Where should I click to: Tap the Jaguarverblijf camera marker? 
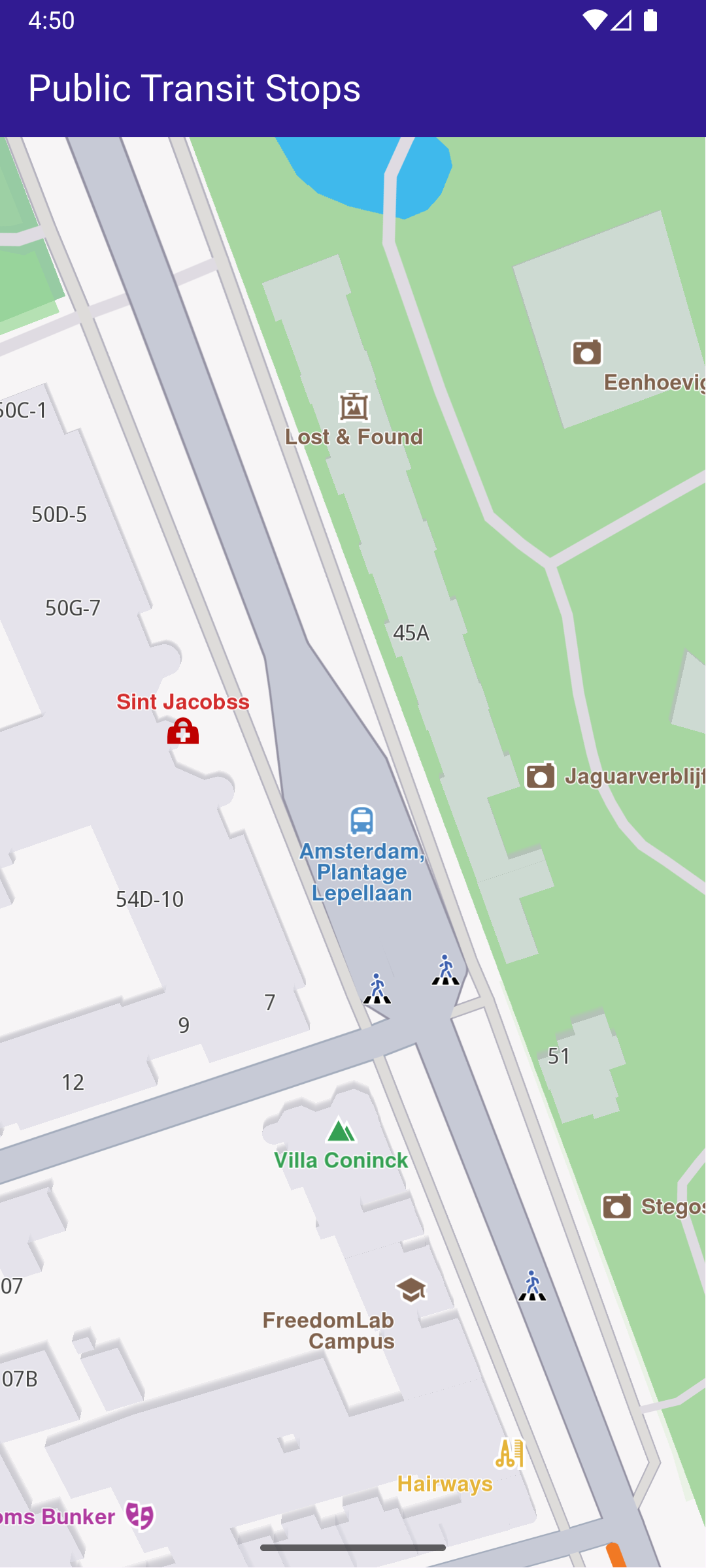click(x=541, y=776)
